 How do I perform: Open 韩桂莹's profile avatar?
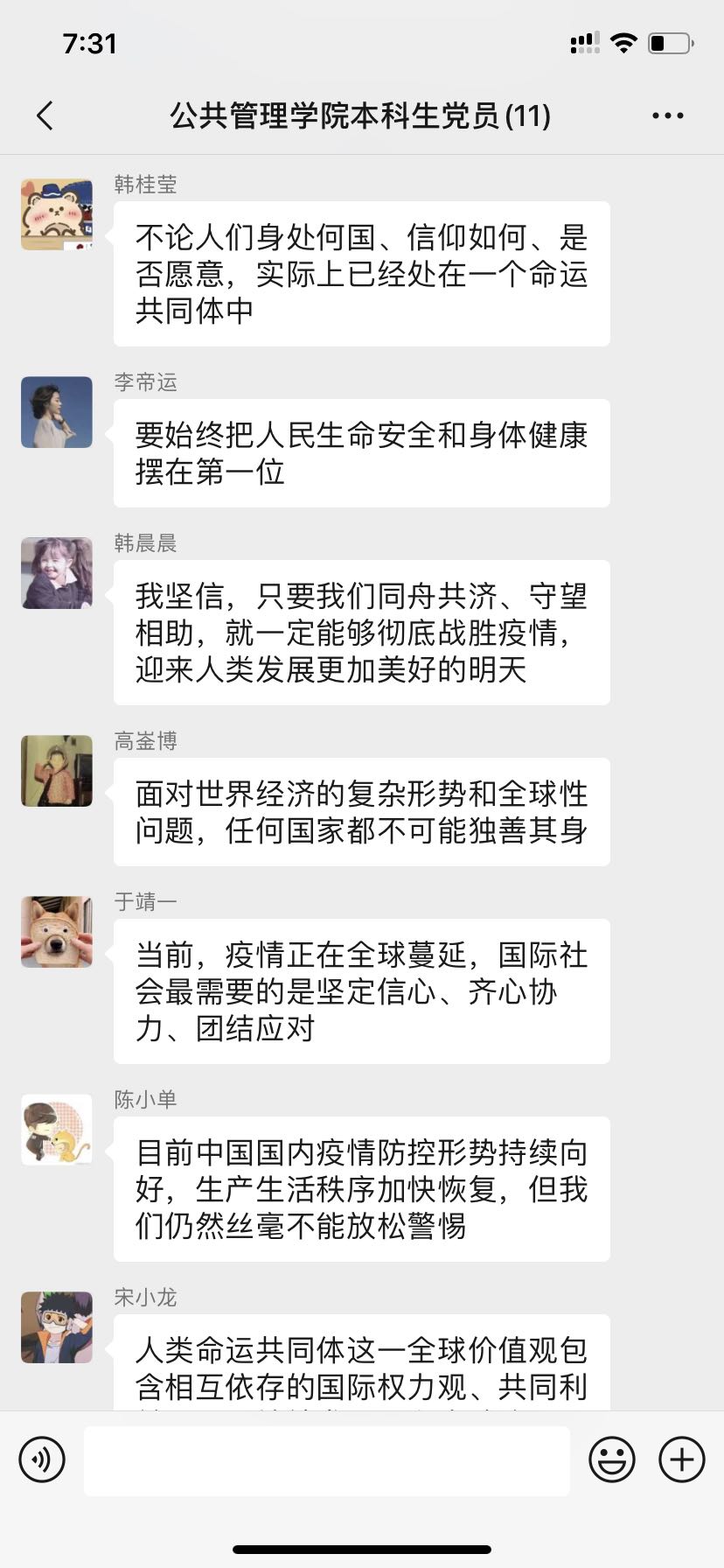coord(57,215)
